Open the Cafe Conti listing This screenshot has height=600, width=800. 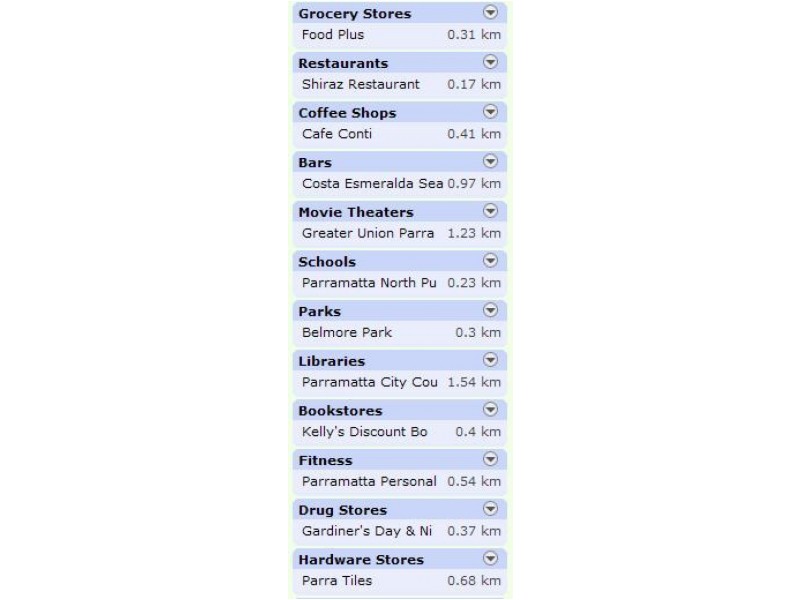337,134
